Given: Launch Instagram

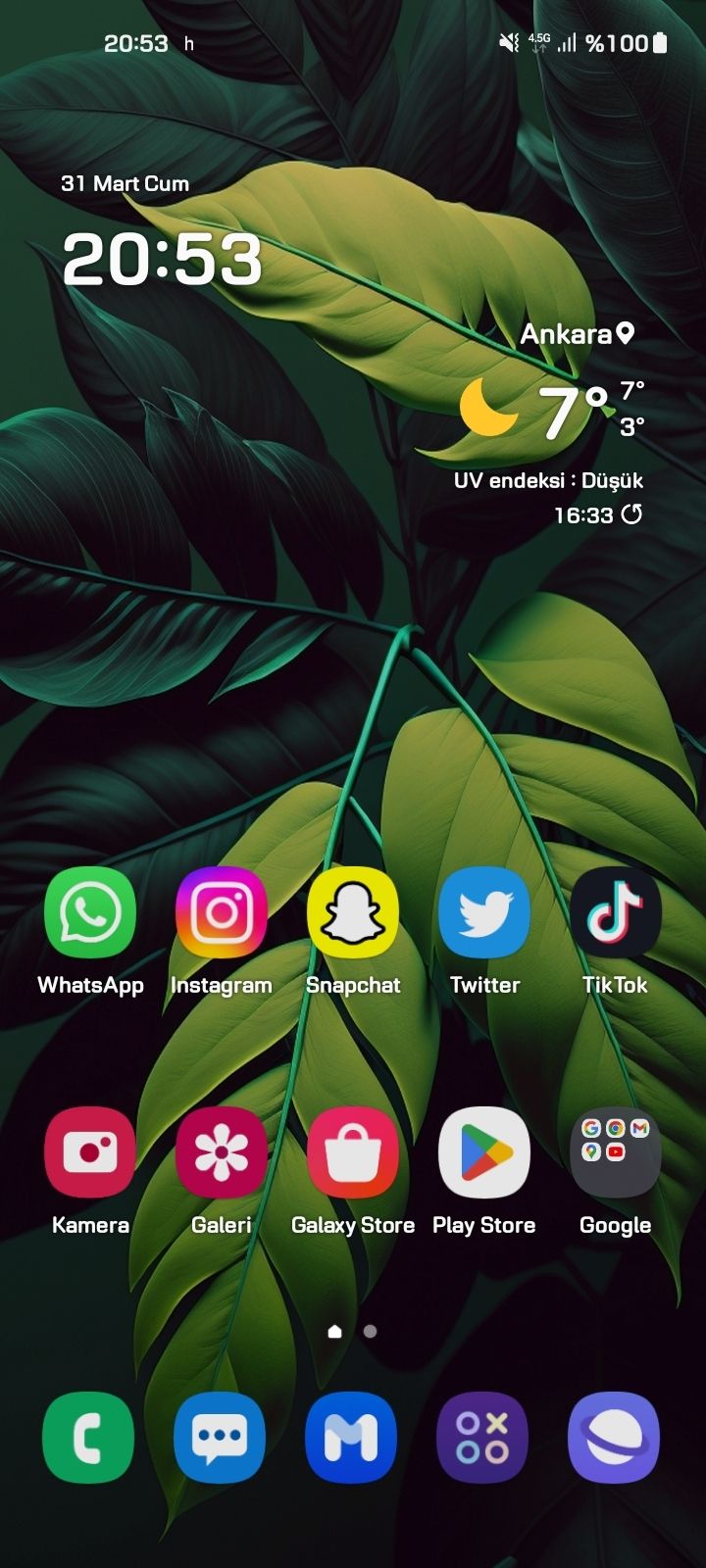Looking at the screenshot, I should 222,913.
